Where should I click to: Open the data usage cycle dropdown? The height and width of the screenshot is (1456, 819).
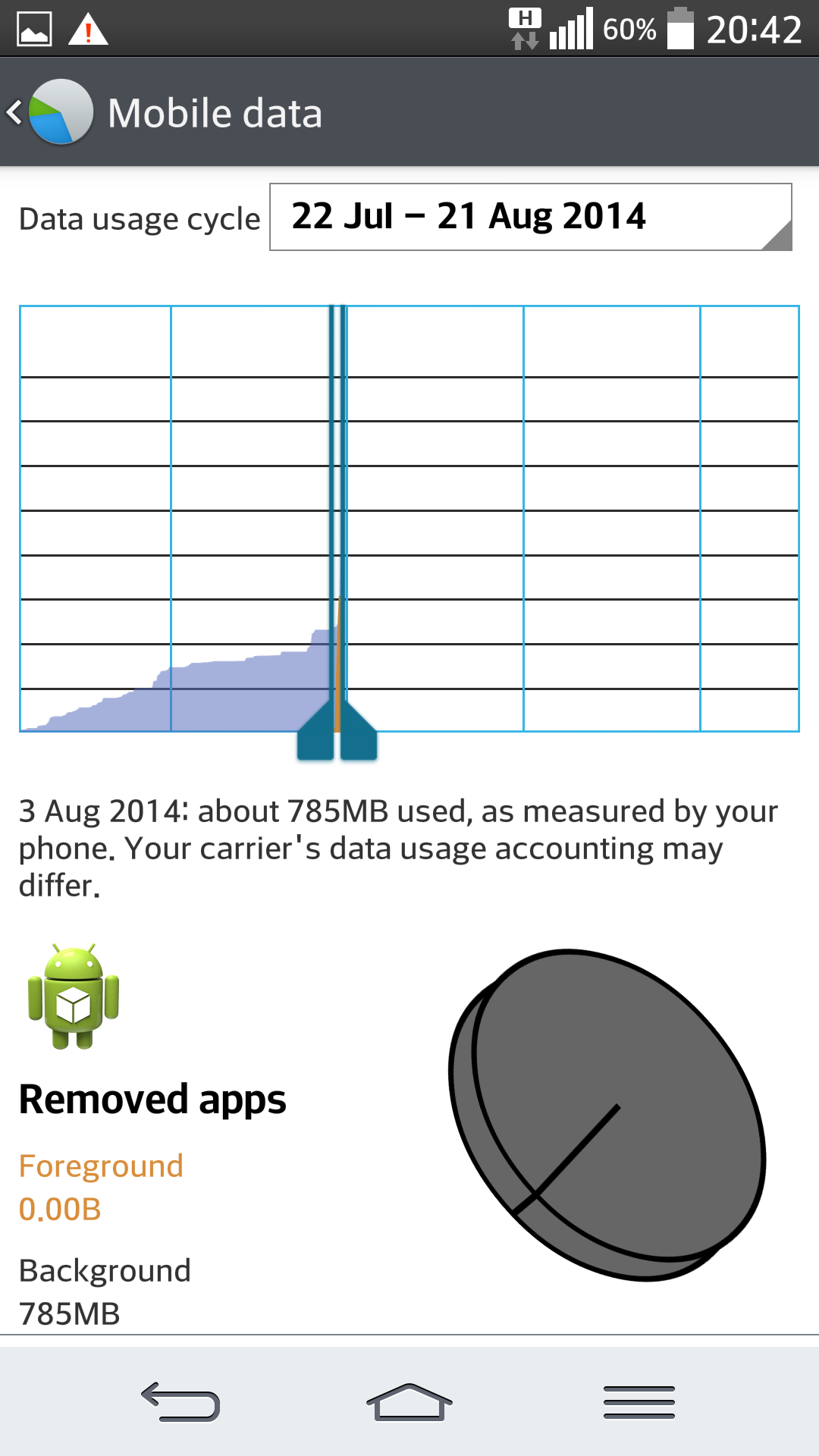click(x=530, y=217)
